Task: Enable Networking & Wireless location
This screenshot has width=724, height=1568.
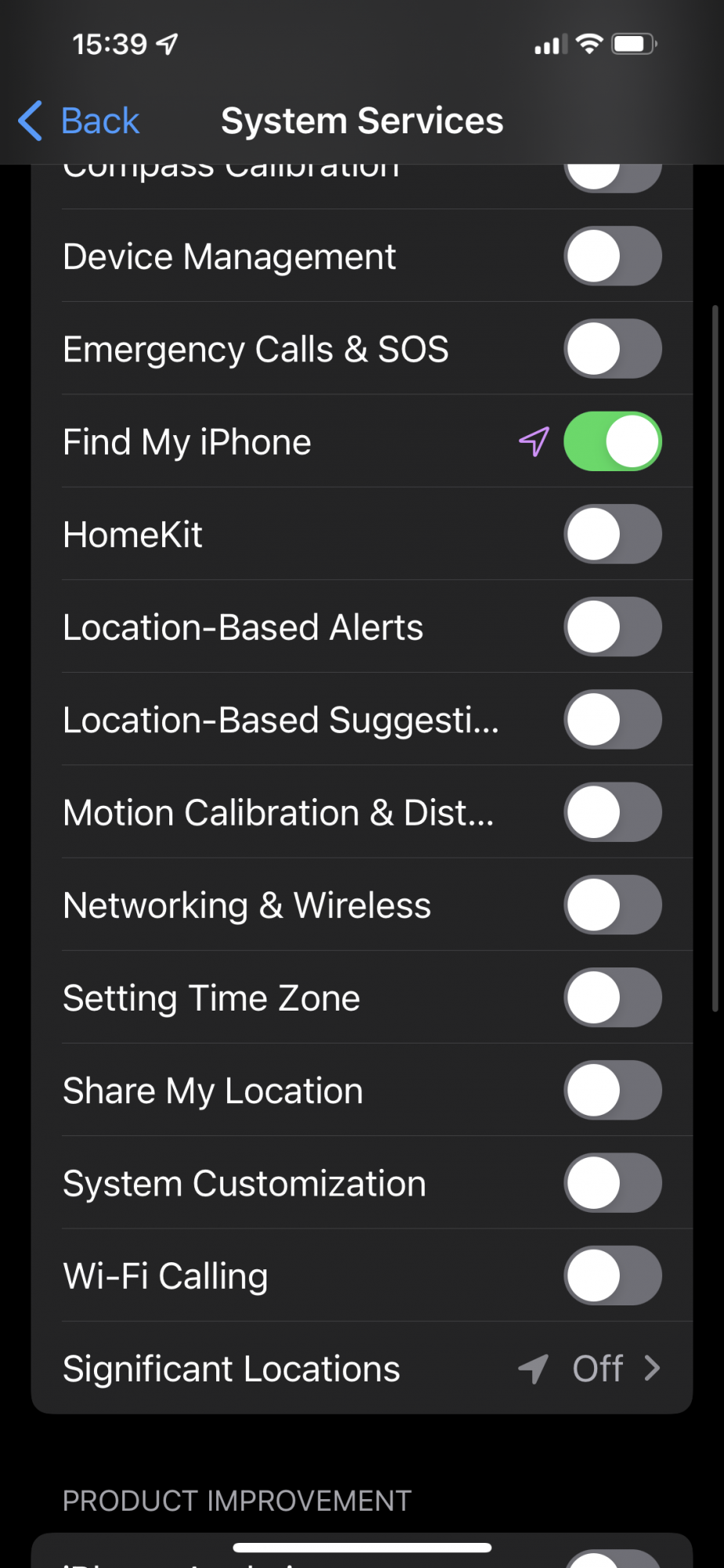Action: (612, 905)
